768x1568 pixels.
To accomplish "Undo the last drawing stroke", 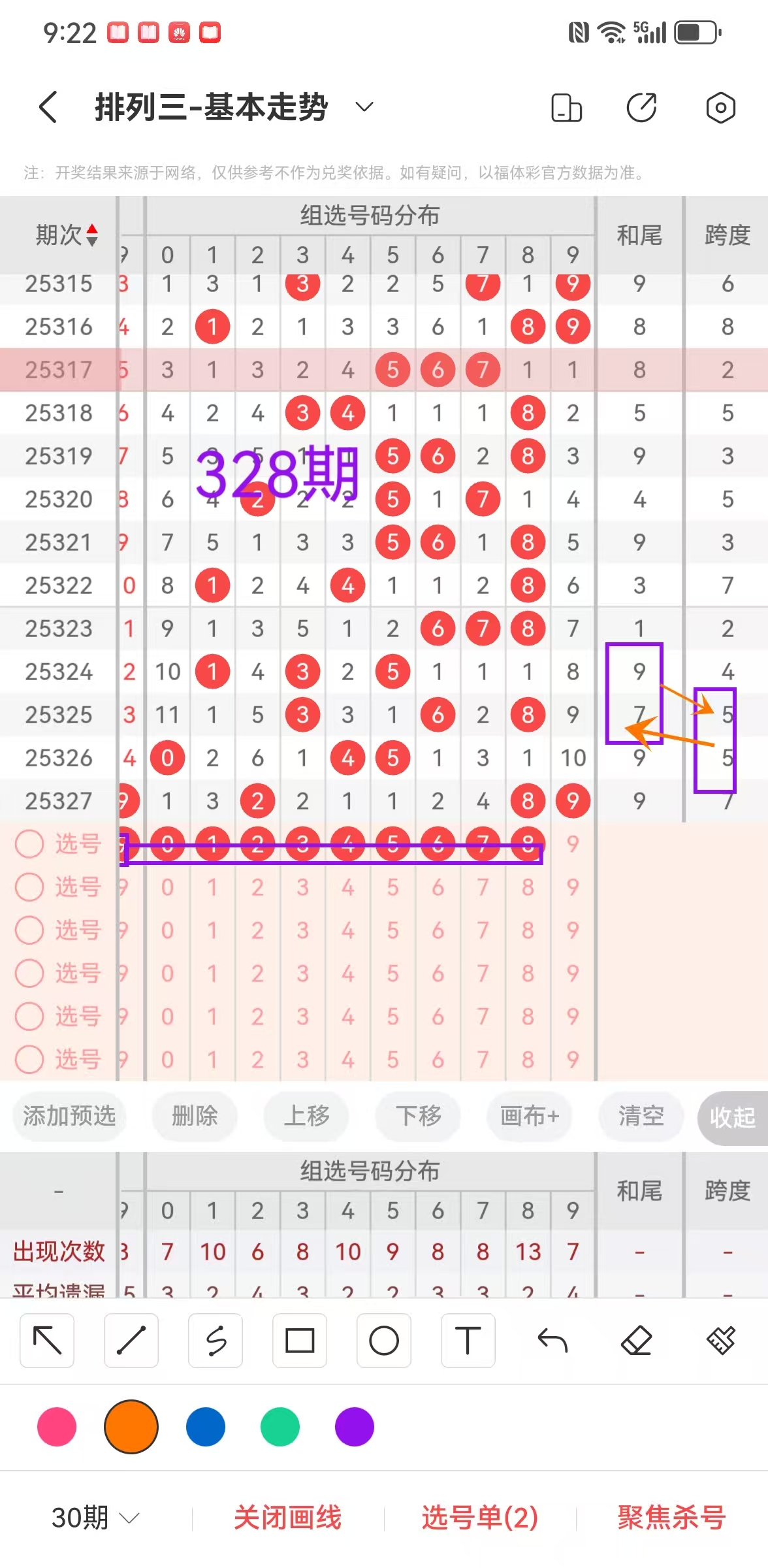I will 552,1341.
